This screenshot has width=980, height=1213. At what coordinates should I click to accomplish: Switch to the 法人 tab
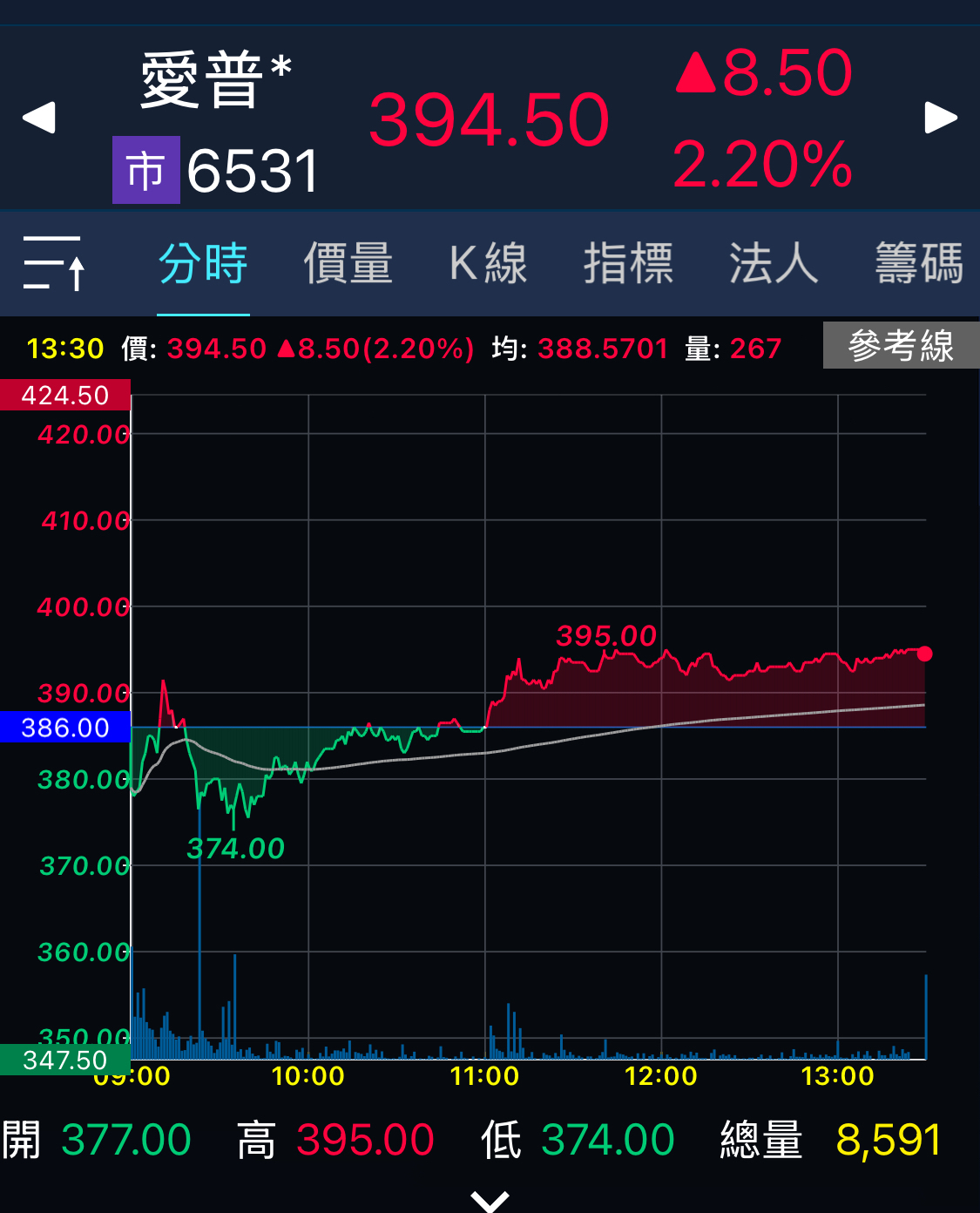pos(774,263)
